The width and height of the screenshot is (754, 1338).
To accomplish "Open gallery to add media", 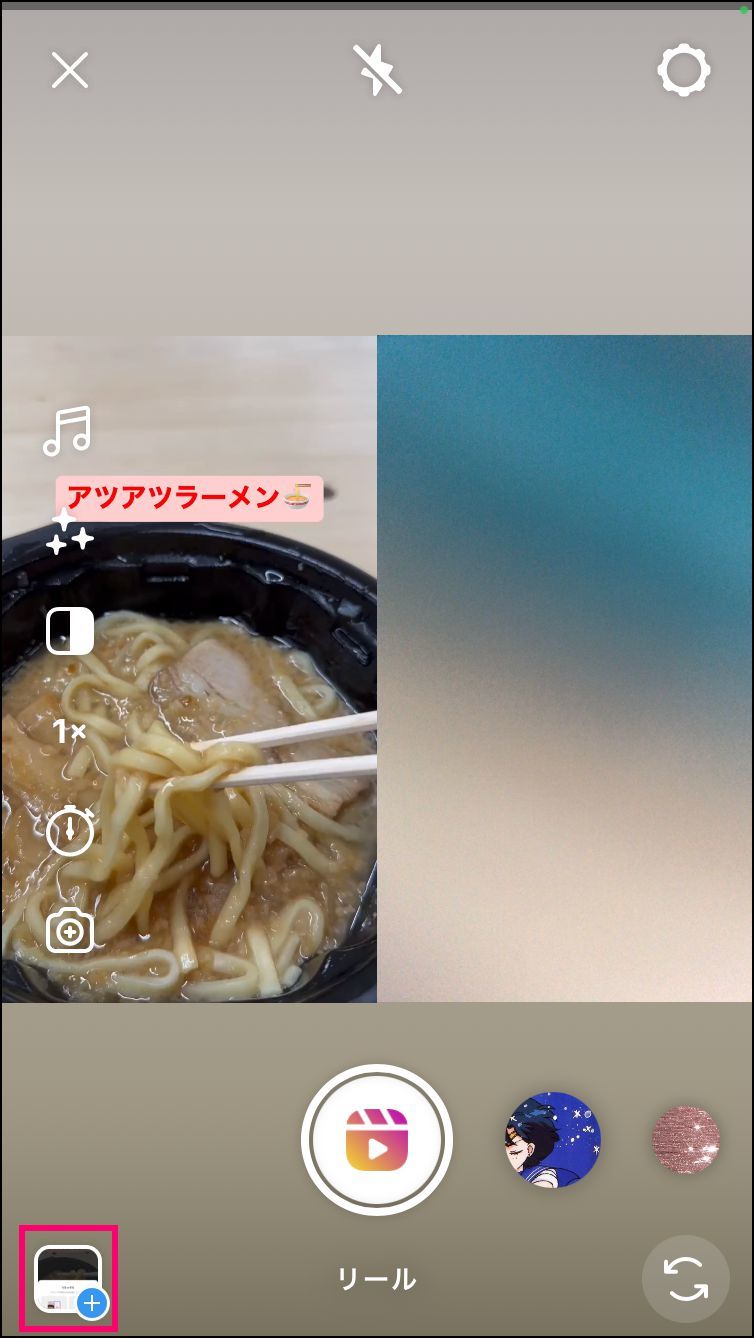I will (x=69, y=1278).
